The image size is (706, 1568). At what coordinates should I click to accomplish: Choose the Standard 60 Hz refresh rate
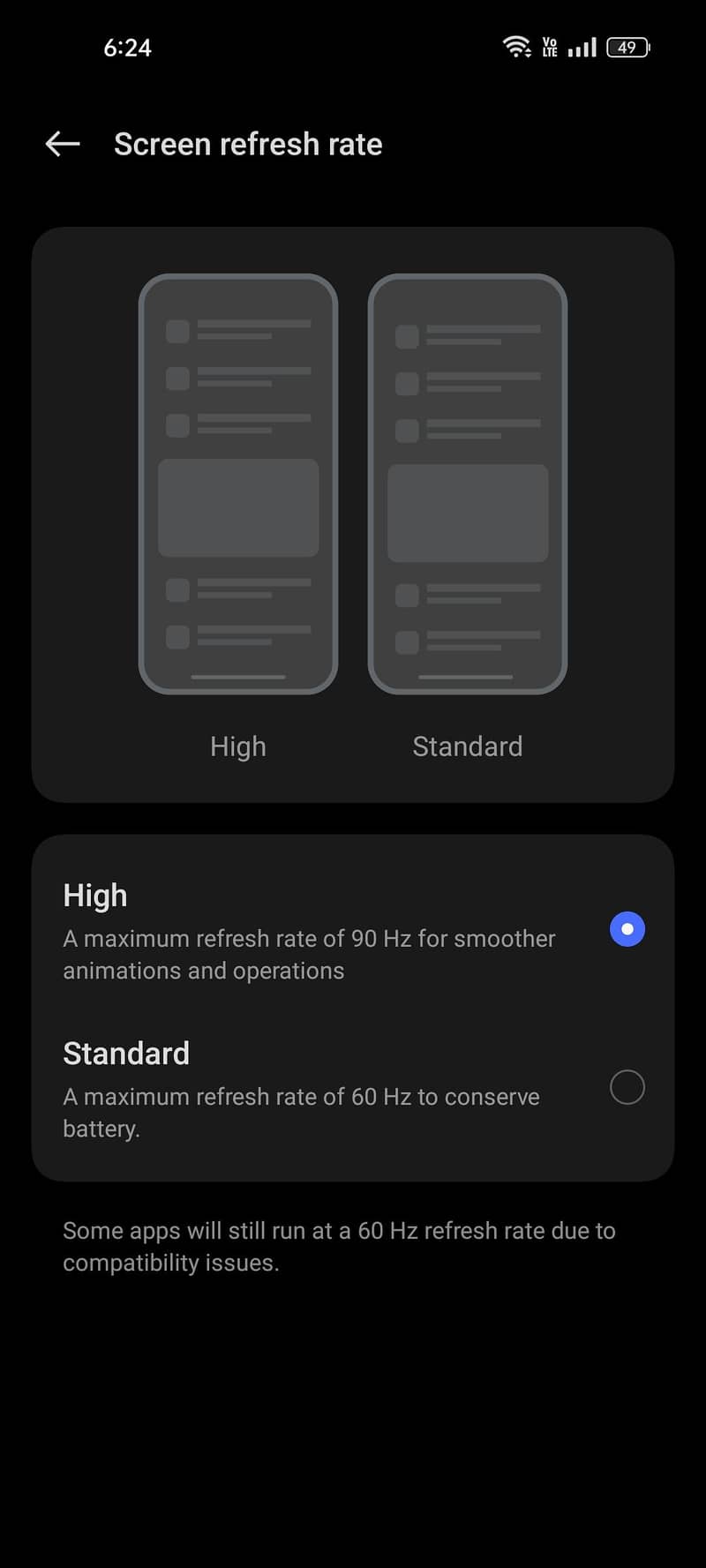(627, 1087)
